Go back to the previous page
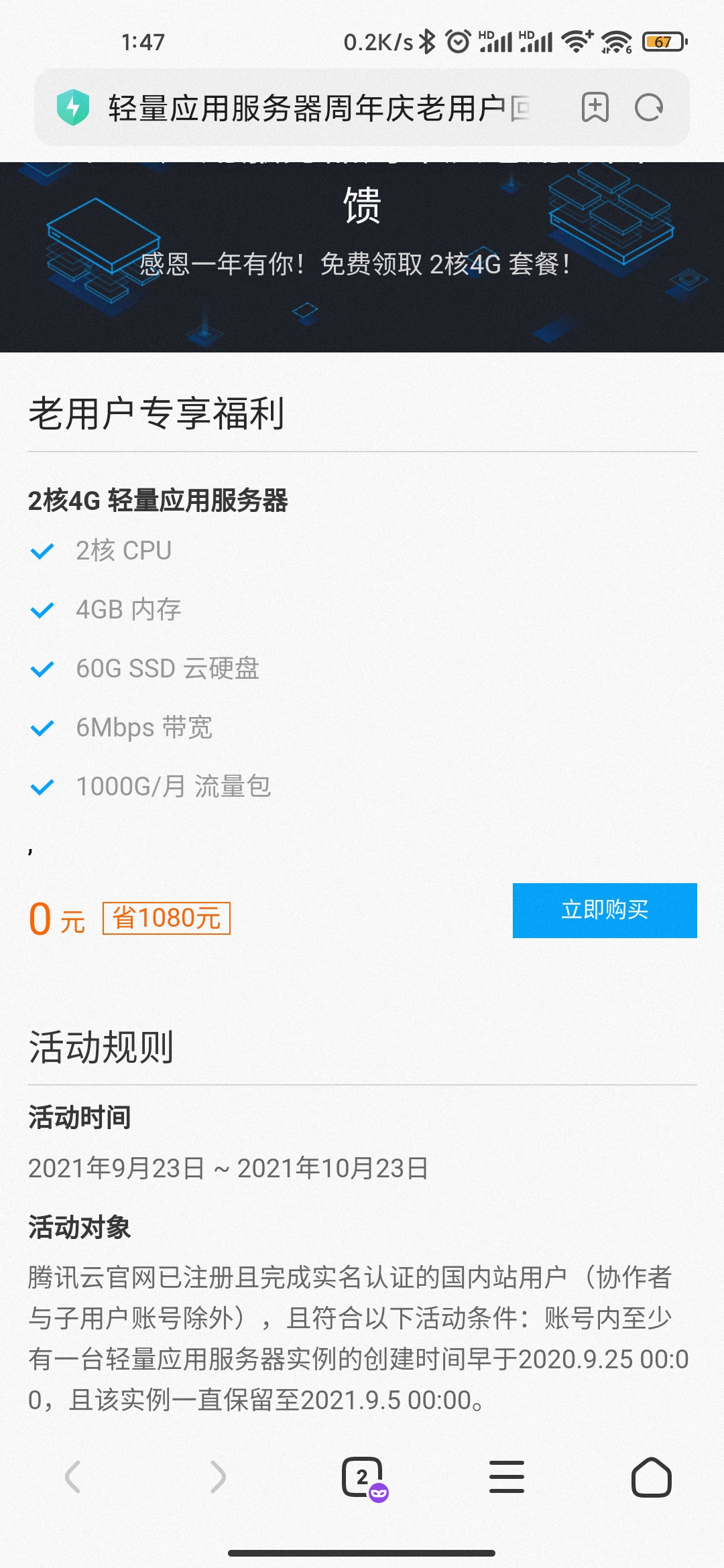This screenshot has width=724, height=1568. pyautogui.click(x=72, y=1477)
